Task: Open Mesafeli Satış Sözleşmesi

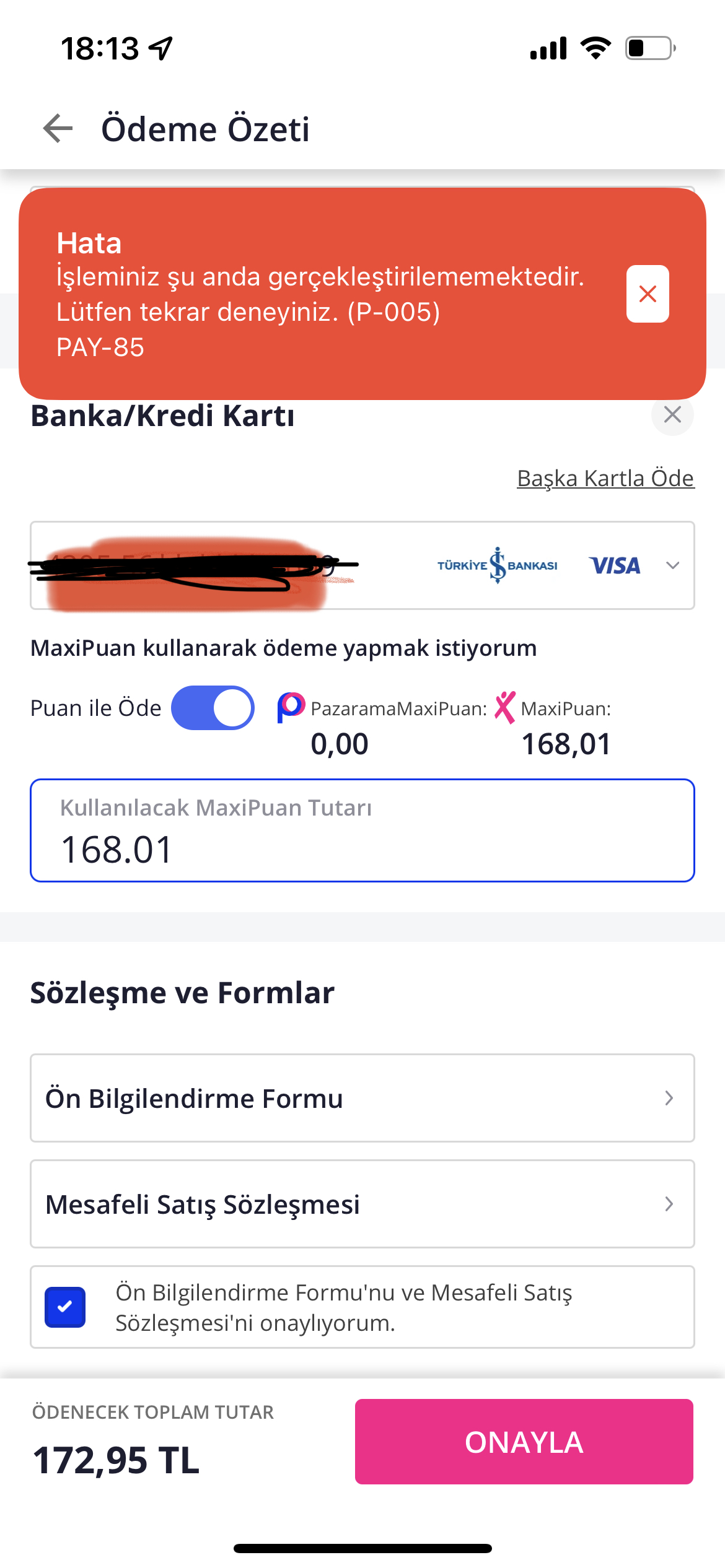Action: pos(362,1204)
